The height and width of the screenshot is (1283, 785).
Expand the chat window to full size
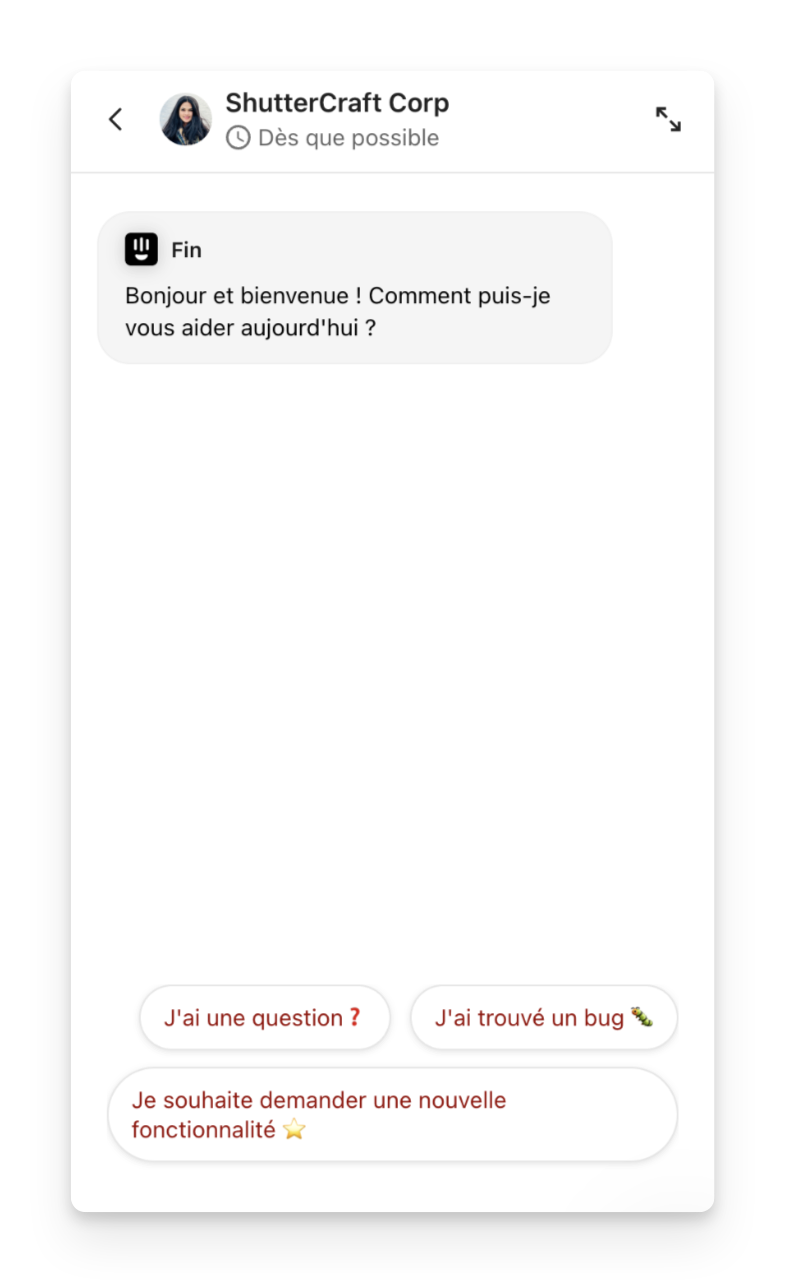click(x=668, y=120)
